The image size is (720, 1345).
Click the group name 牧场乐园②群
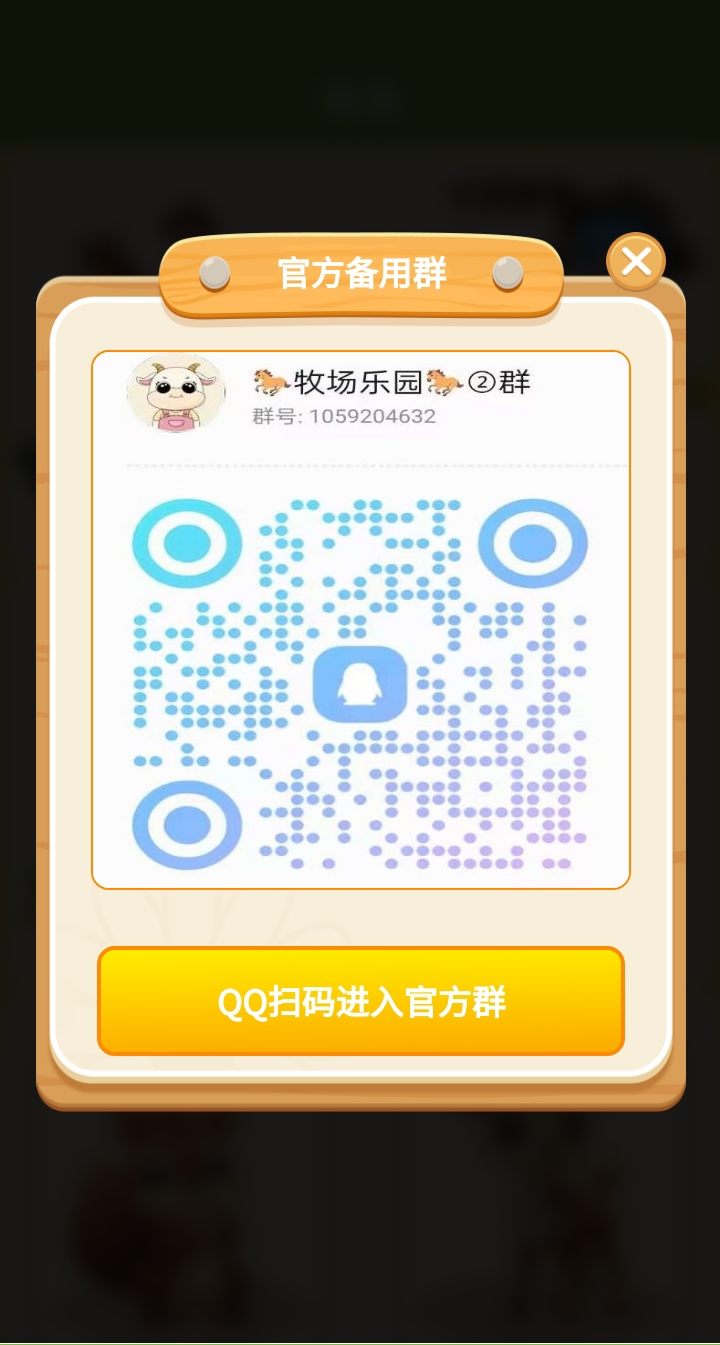tap(390, 381)
